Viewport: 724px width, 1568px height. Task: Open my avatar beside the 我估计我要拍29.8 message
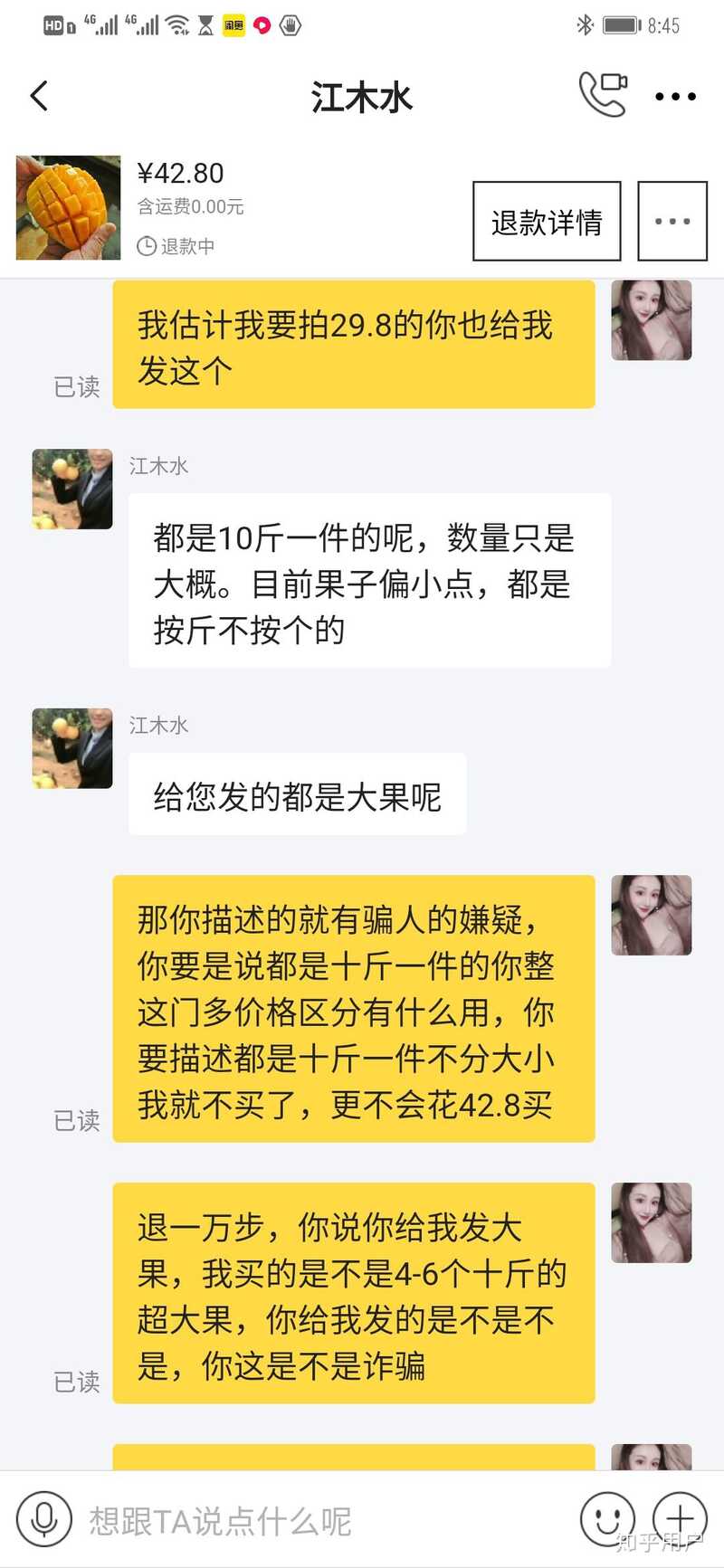[652, 320]
